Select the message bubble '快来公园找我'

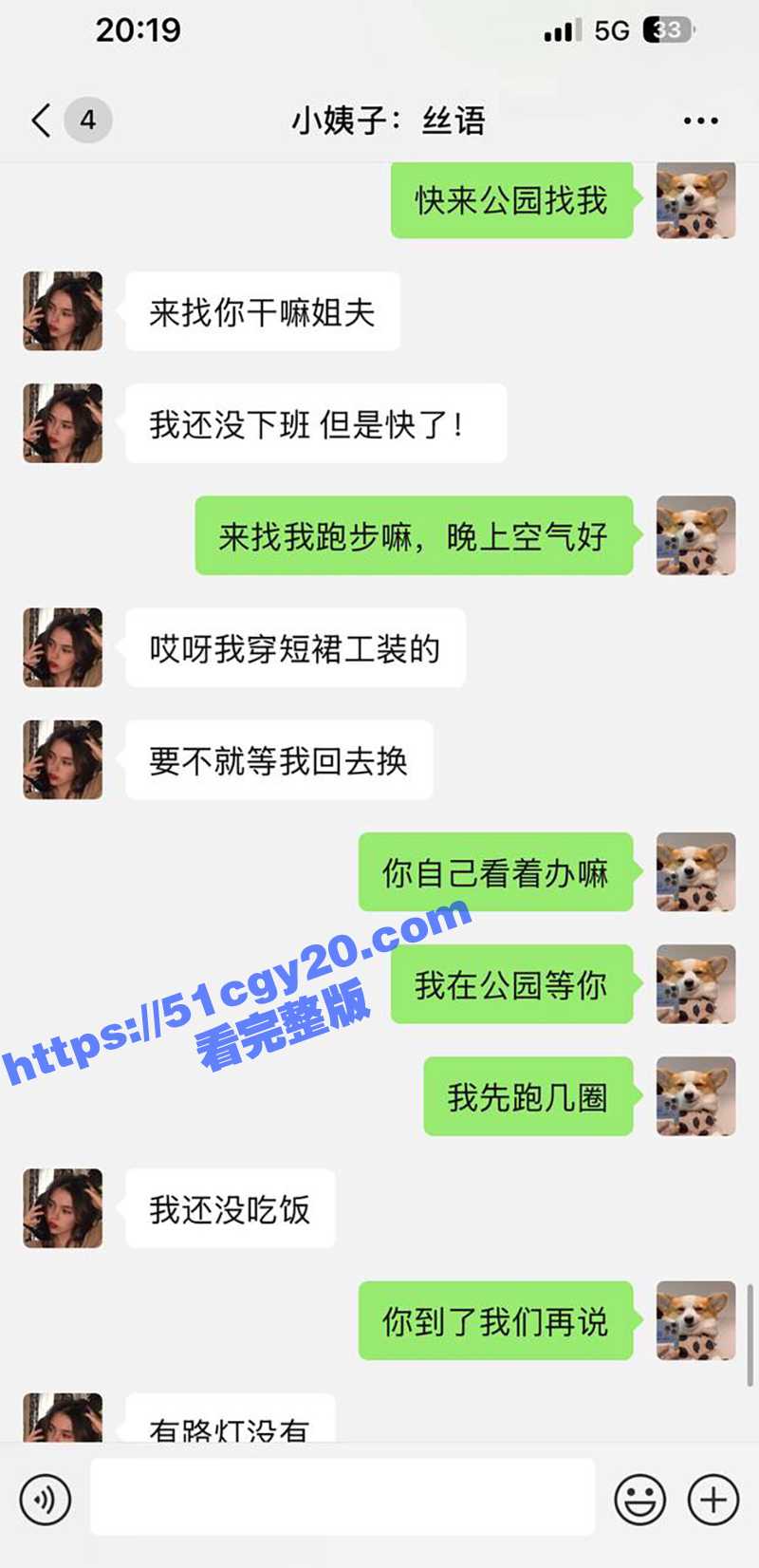(512, 200)
